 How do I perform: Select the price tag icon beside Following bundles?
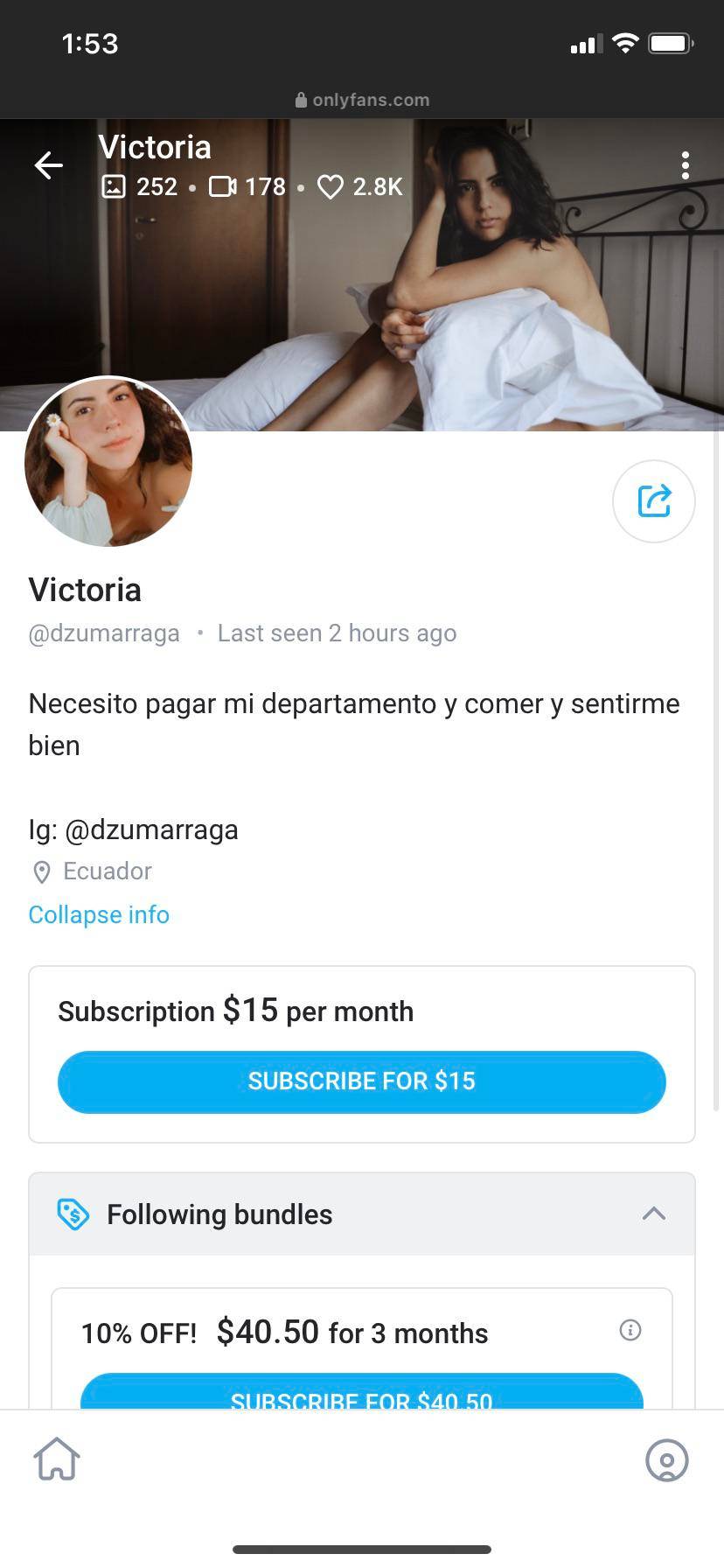[x=73, y=1214]
